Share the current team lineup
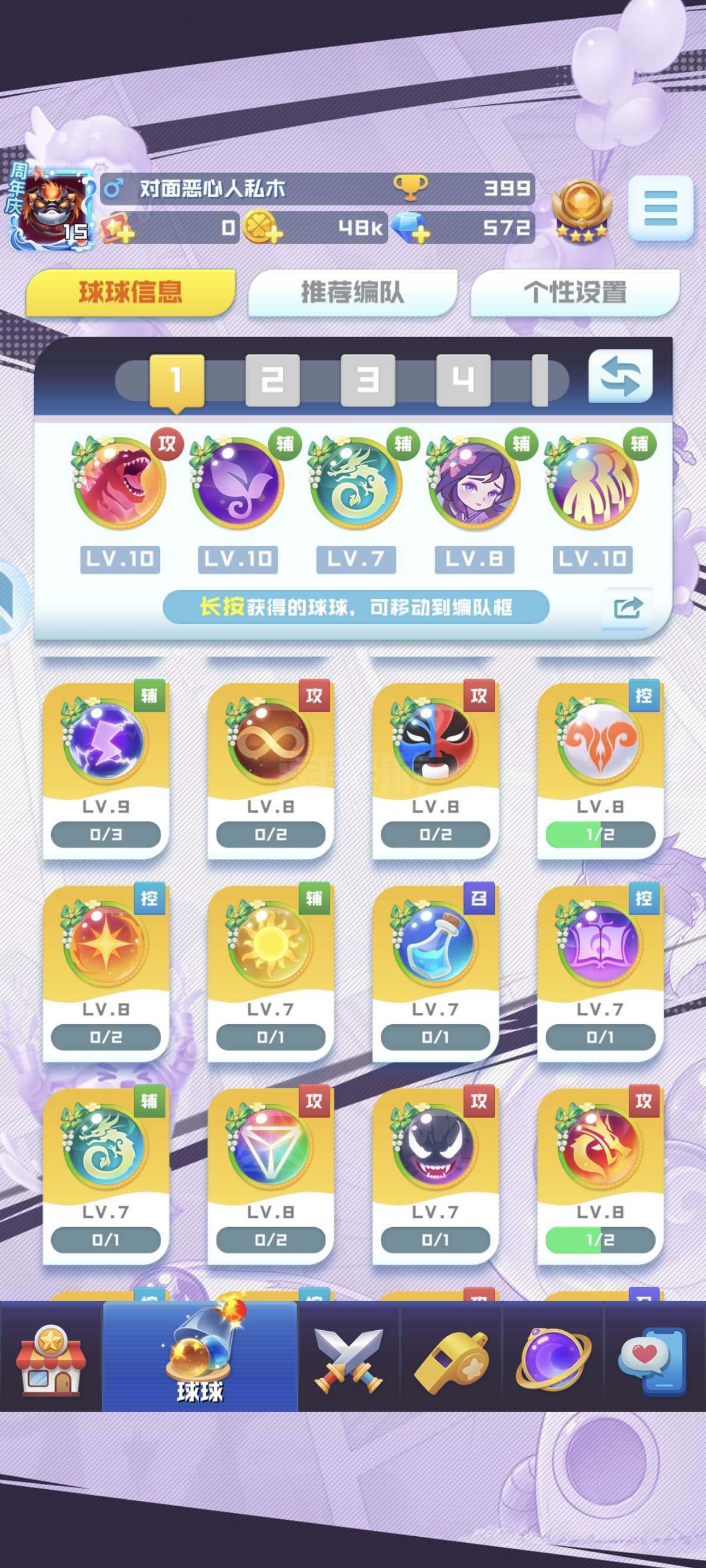This screenshot has width=706, height=1568. (627, 607)
